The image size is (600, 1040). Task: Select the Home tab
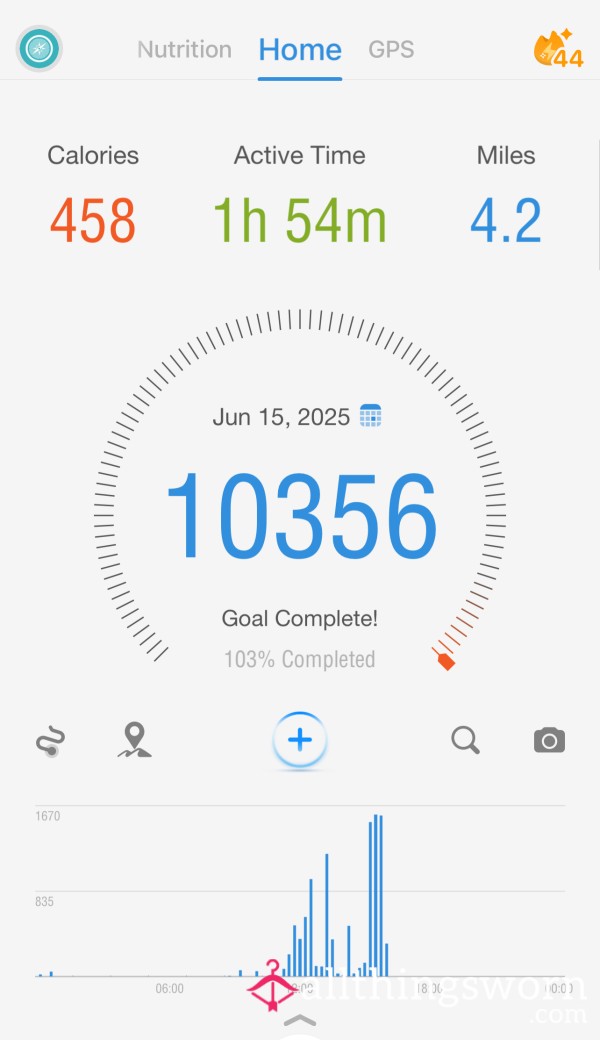tap(300, 50)
